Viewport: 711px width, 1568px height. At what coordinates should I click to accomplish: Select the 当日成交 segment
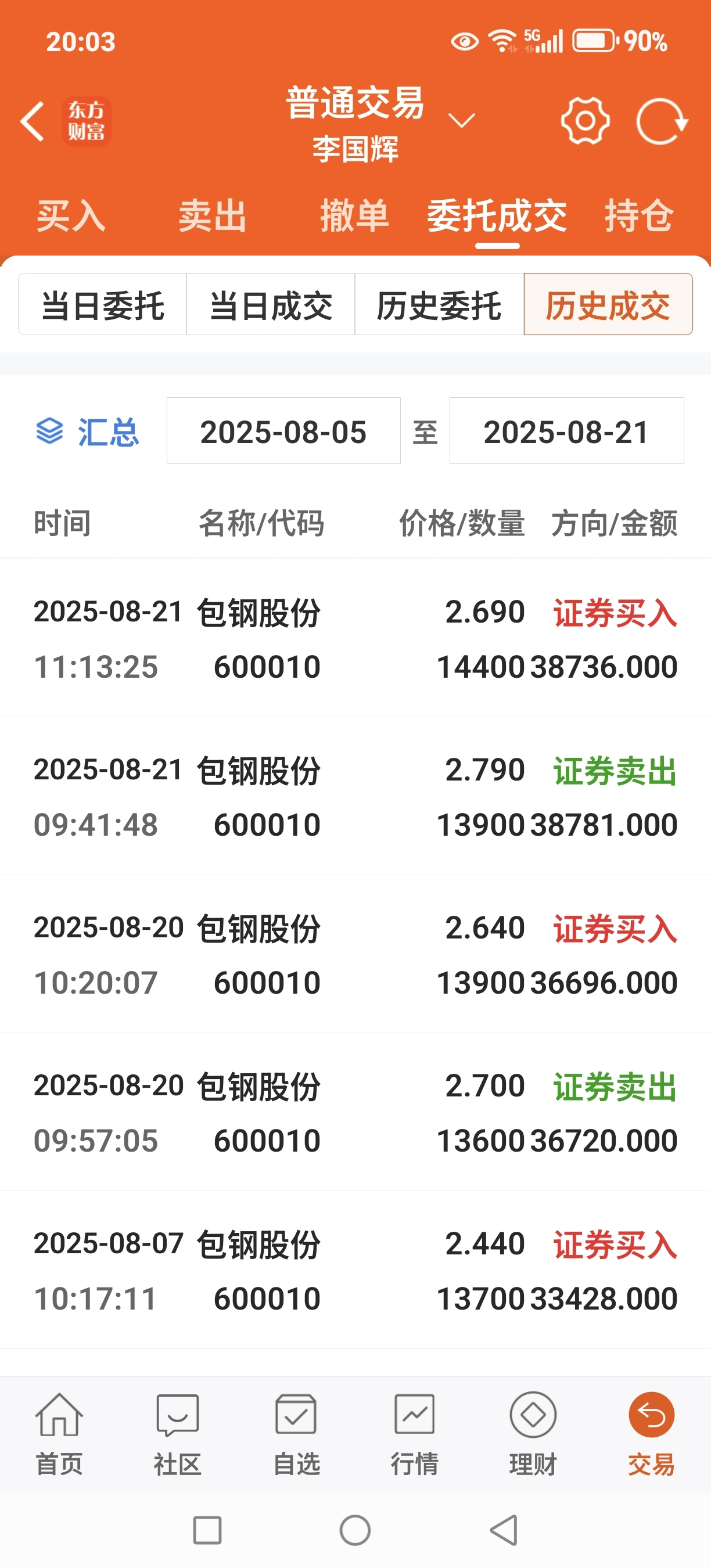[x=271, y=304]
